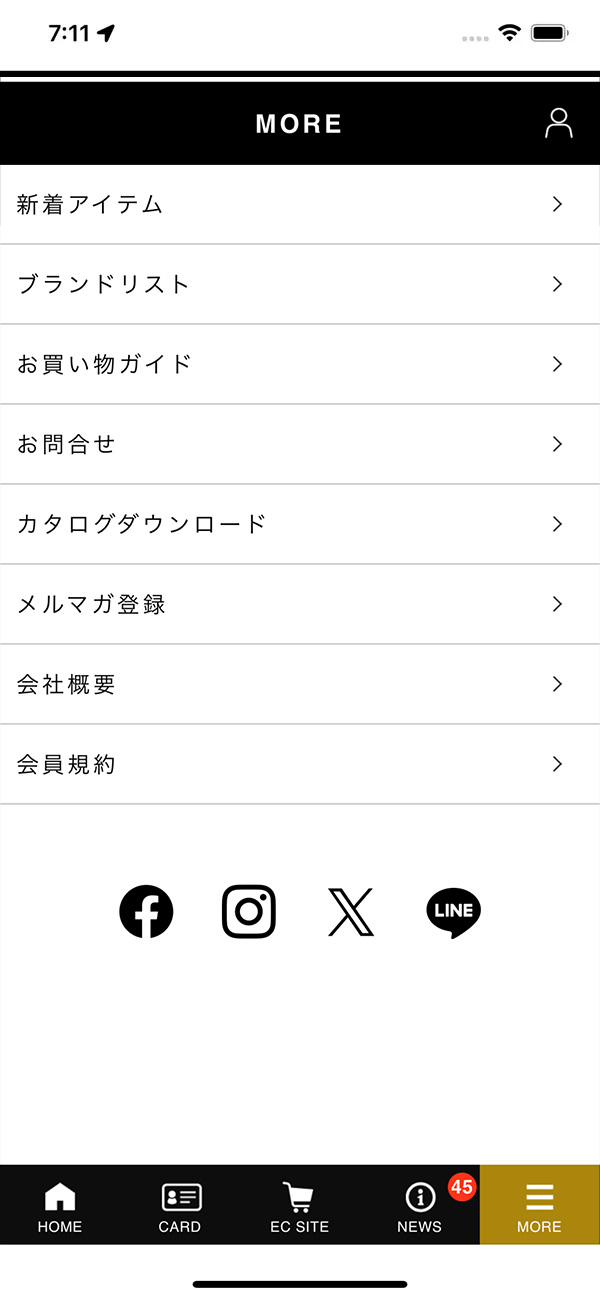This screenshot has width=600, height=1299.
Task: Open the LINE account
Action: point(453,911)
